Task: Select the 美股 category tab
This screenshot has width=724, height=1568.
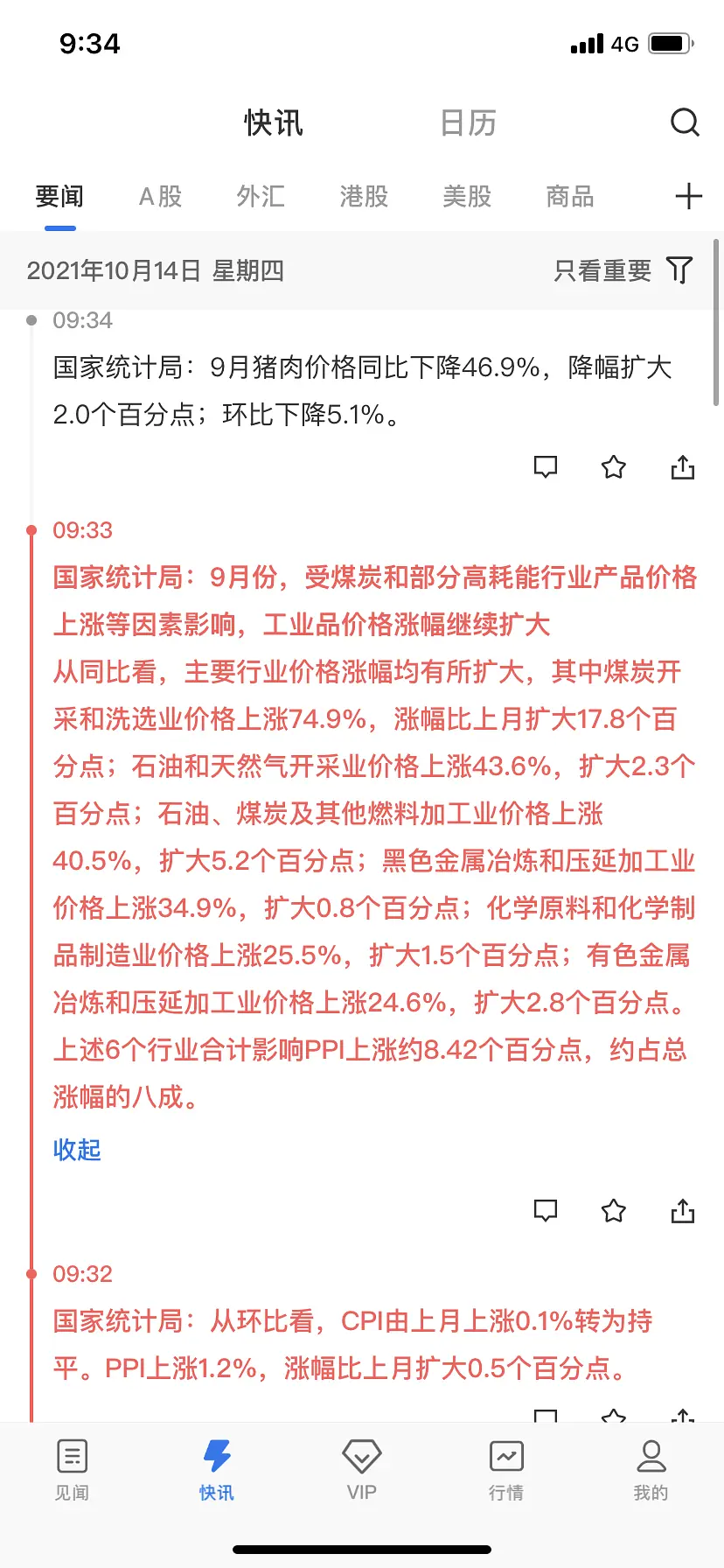Action: pyautogui.click(x=467, y=196)
